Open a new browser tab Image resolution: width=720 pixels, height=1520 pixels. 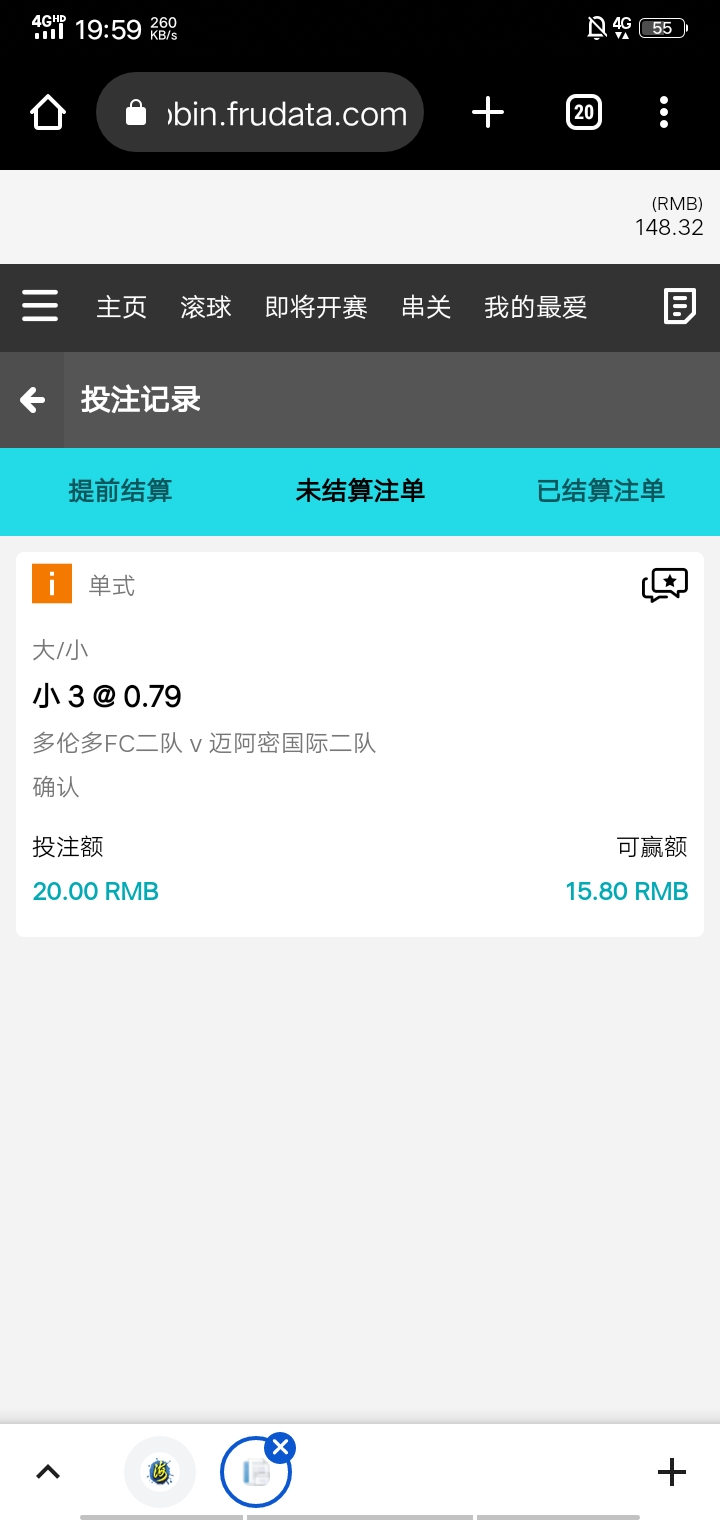point(488,112)
